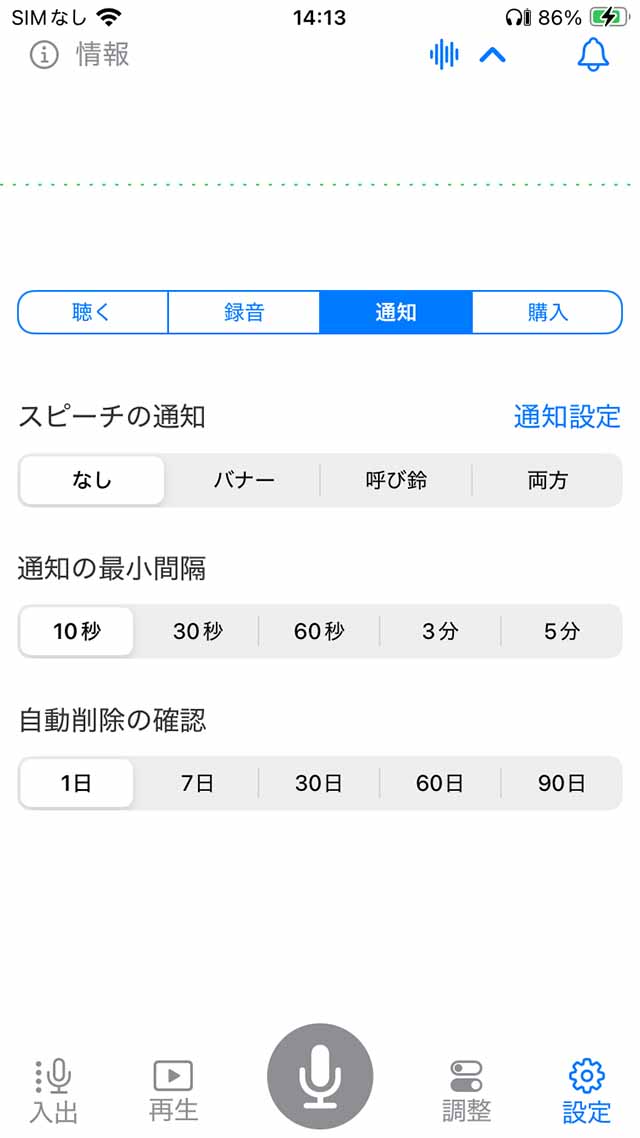
Task: Select the 30秒 minimum notification interval
Action: coord(198,632)
